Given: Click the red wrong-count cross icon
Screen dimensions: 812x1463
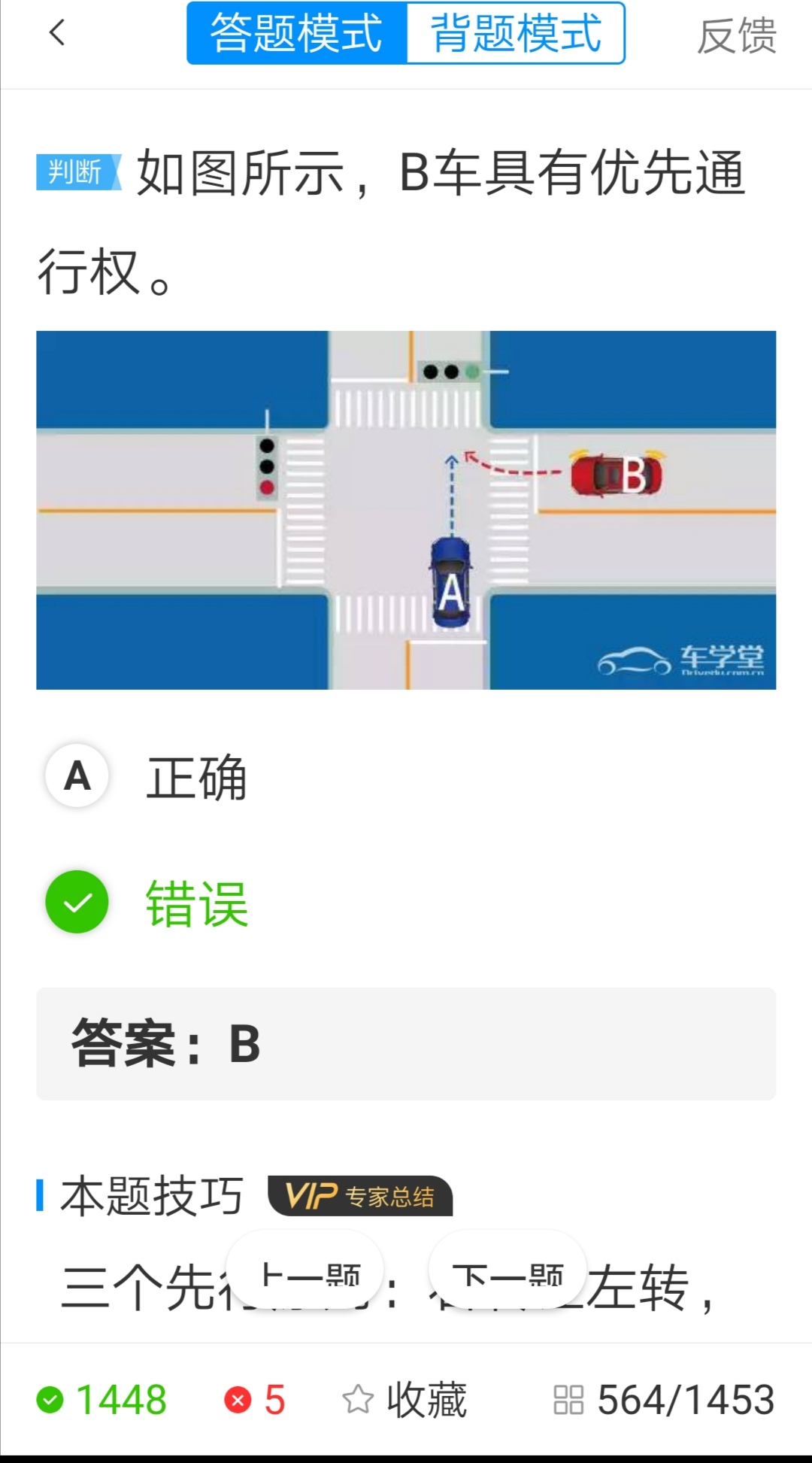Looking at the screenshot, I should click(x=239, y=1398).
